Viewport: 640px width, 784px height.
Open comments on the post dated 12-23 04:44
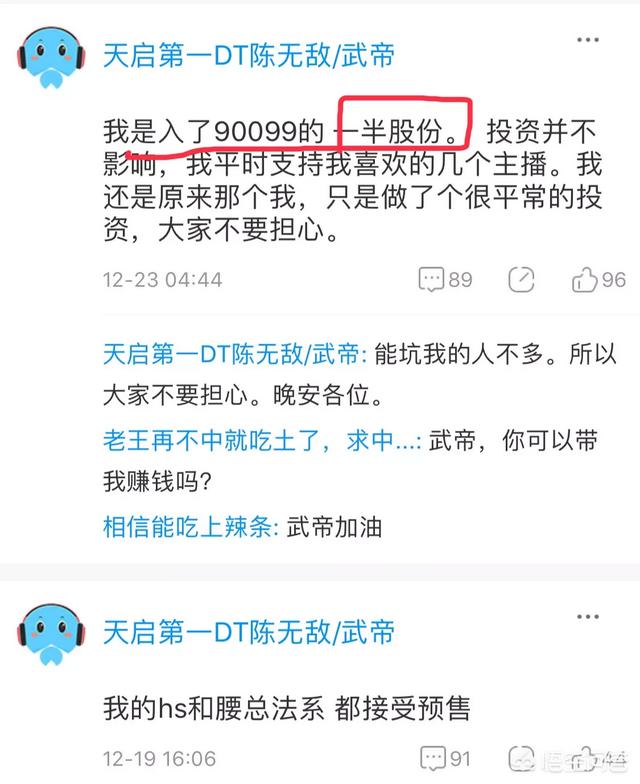pos(445,279)
